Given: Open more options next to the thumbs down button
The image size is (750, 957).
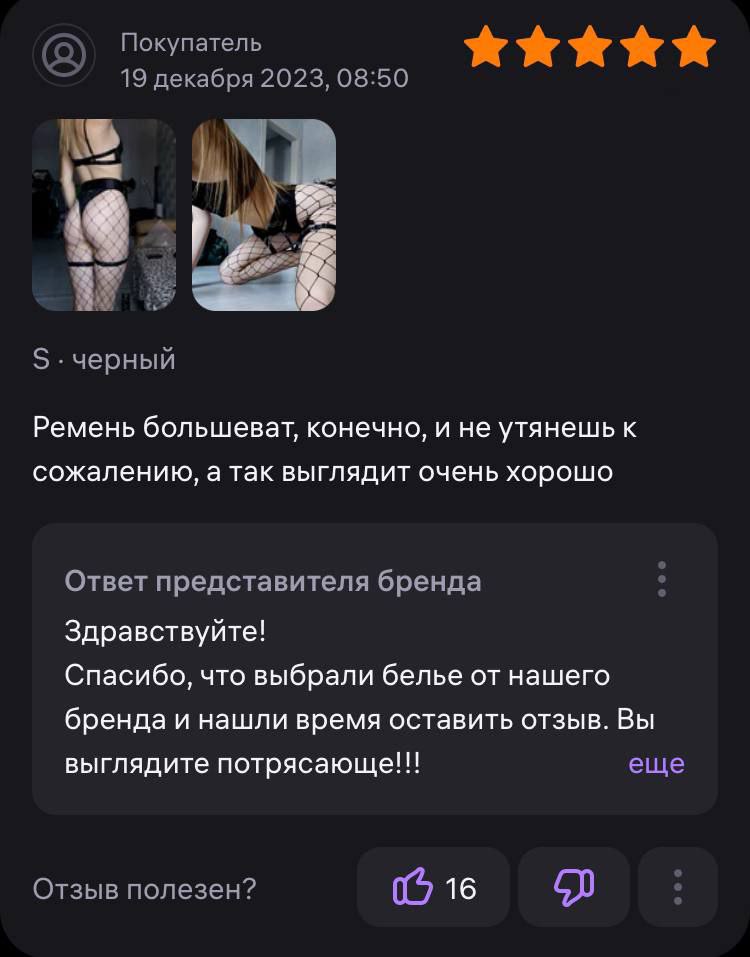Looking at the screenshot, I should click(x=678, y=887).
